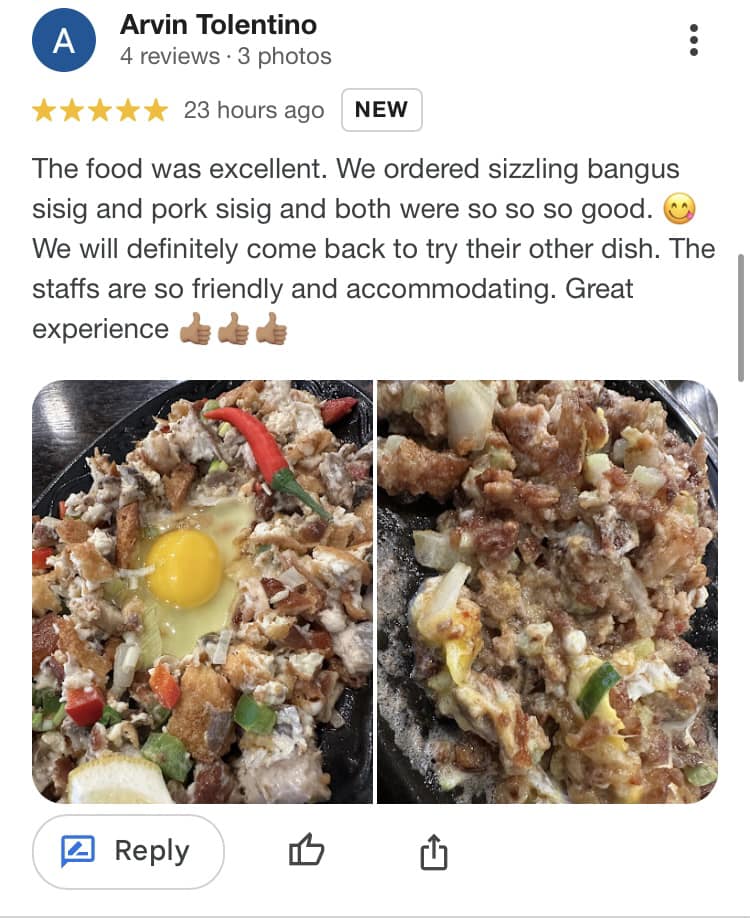The width and height of the screenshot is (750, 923).
Task: View Arvin Tolentino's reviewer name link
Action: pos(218,24)
